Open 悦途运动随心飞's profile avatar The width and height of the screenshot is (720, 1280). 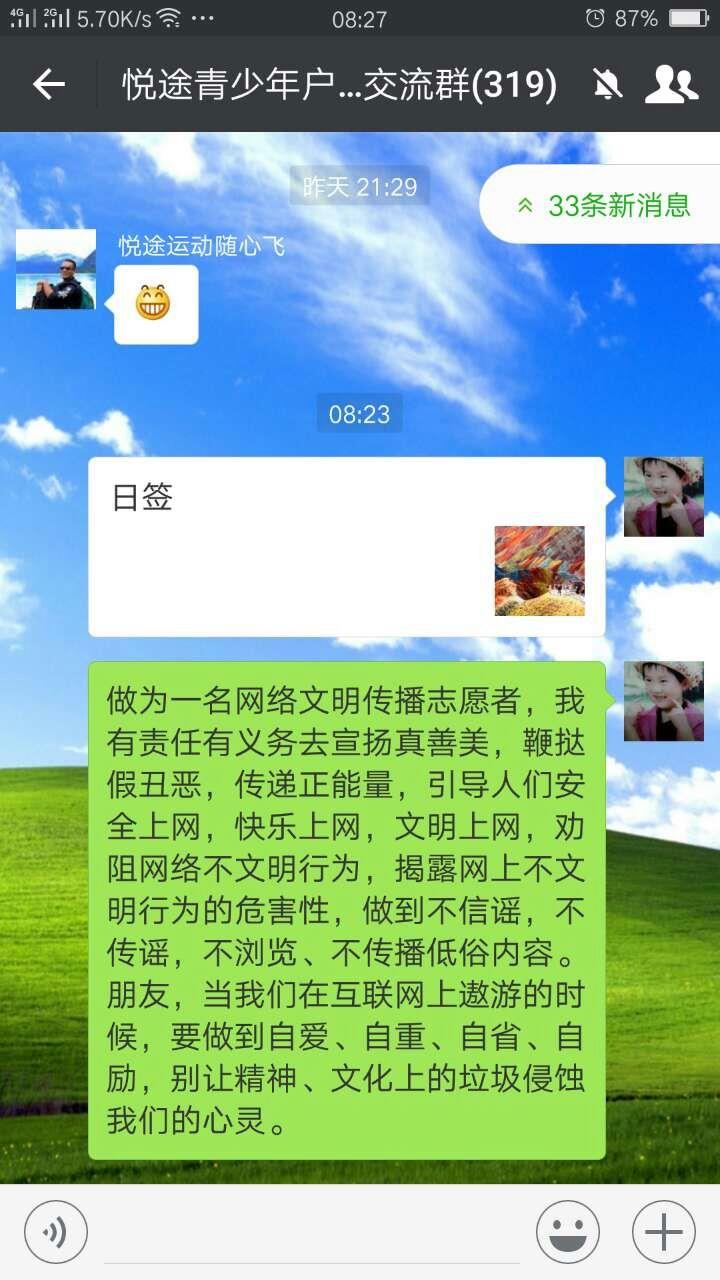pos(56,269)
